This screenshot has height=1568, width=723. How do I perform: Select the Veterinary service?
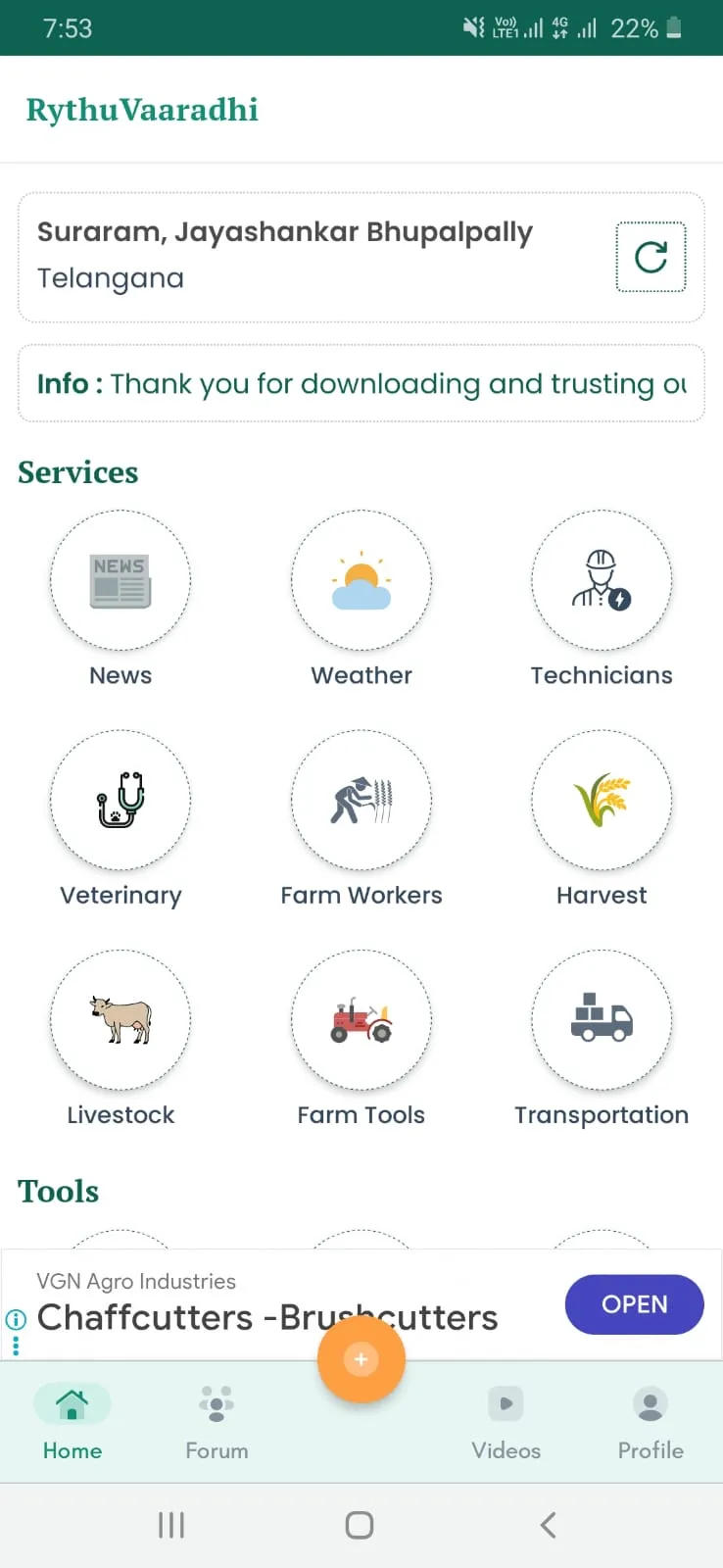coord(120,800)
